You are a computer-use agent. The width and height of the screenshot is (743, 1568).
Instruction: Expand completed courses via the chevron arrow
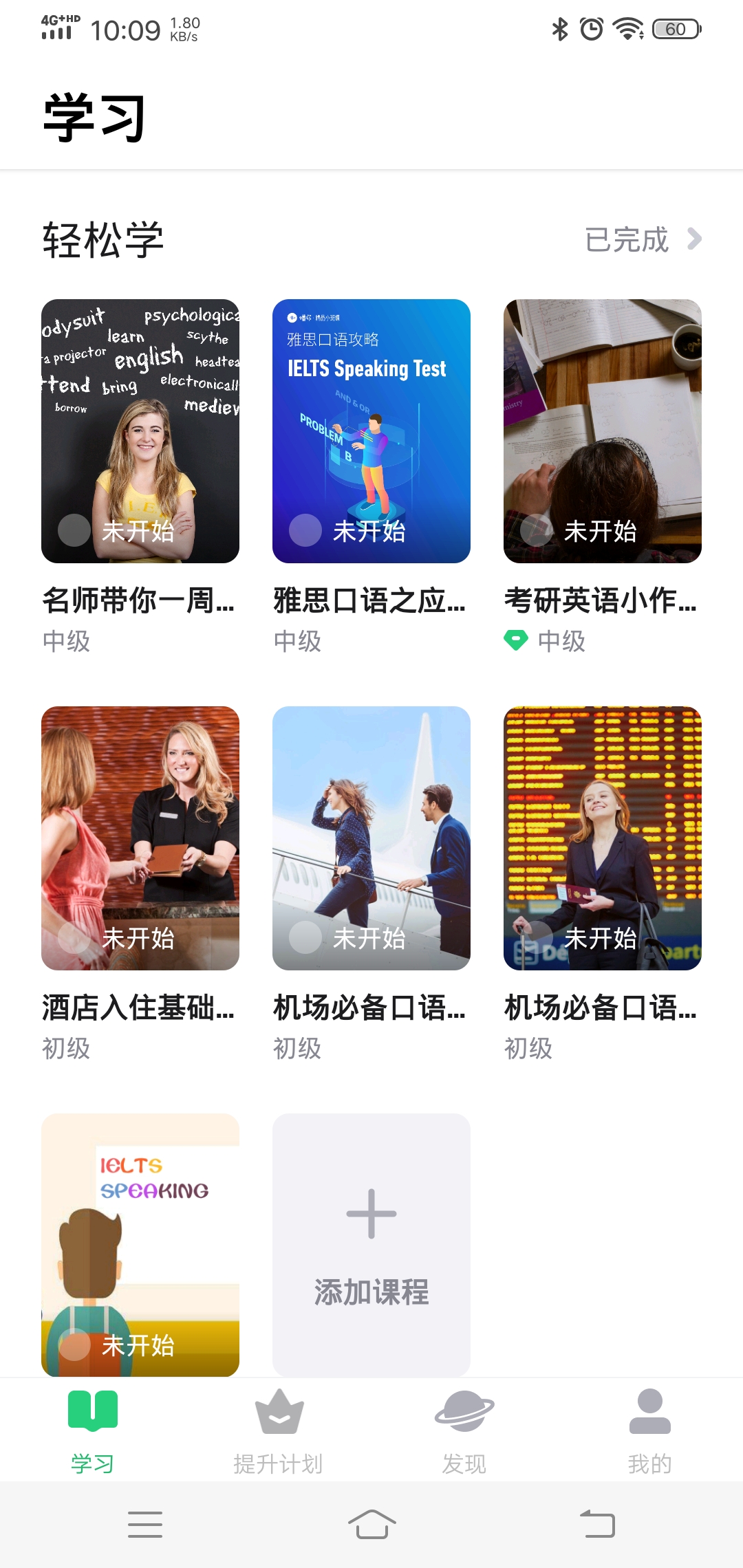click(x=696, y=239)
